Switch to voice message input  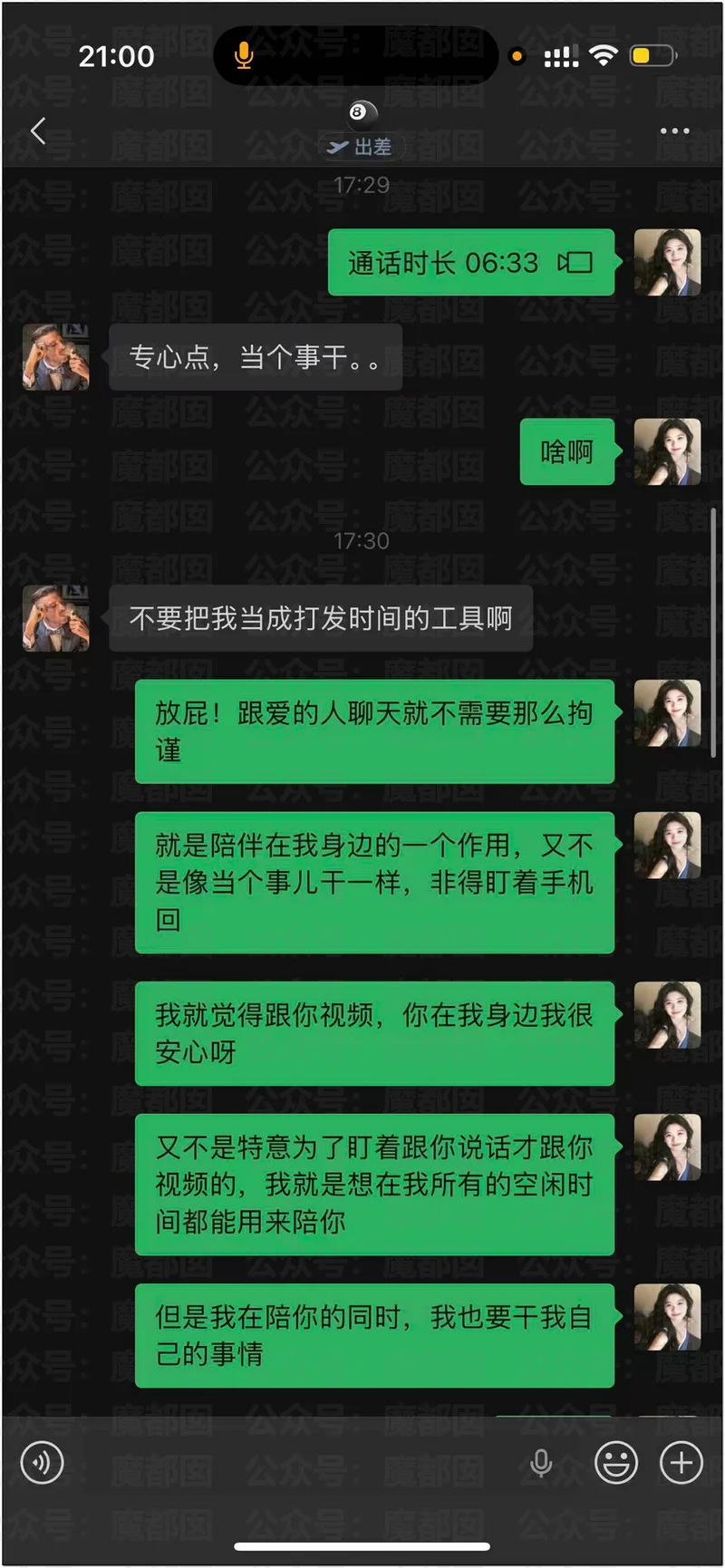tap(42, 1462)
